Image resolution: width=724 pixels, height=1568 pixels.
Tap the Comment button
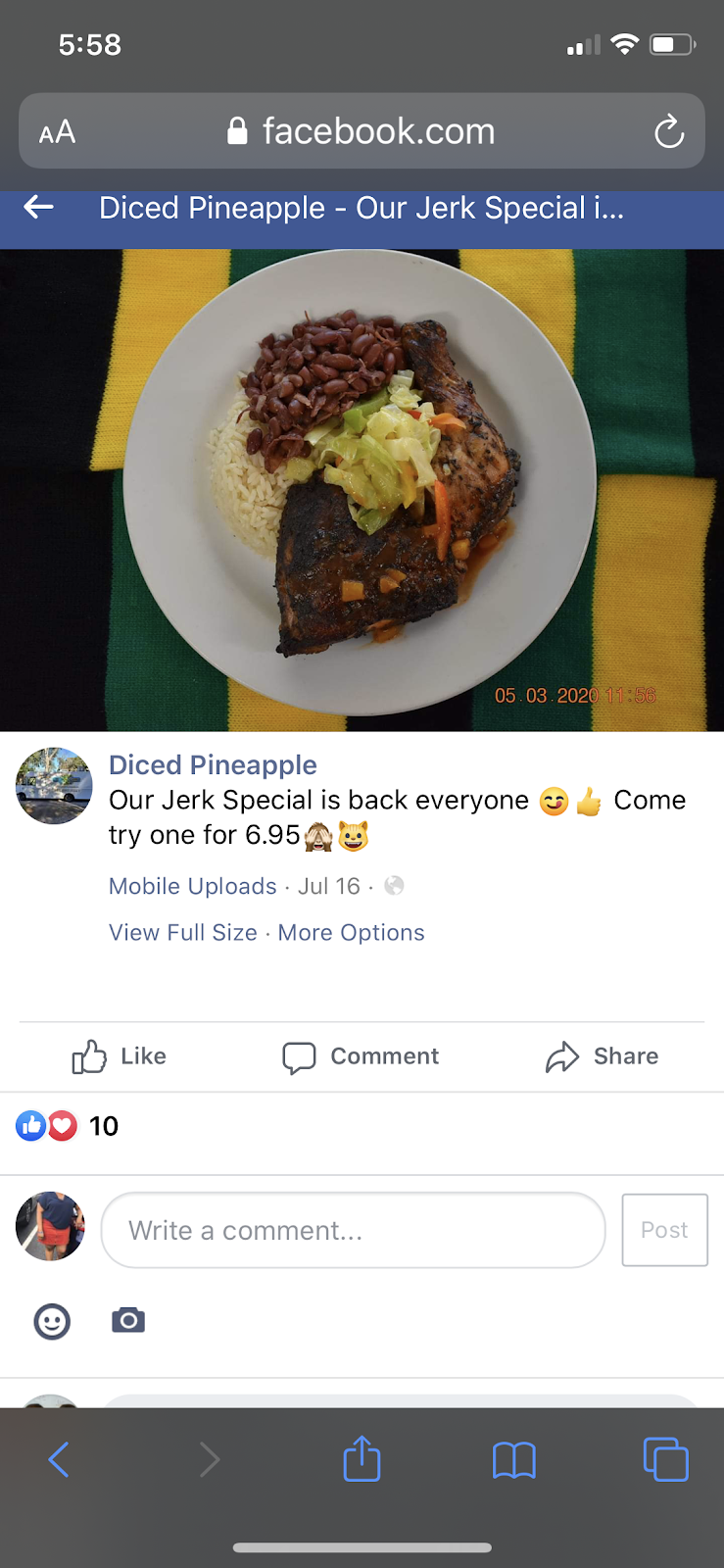click(361, 1056)
